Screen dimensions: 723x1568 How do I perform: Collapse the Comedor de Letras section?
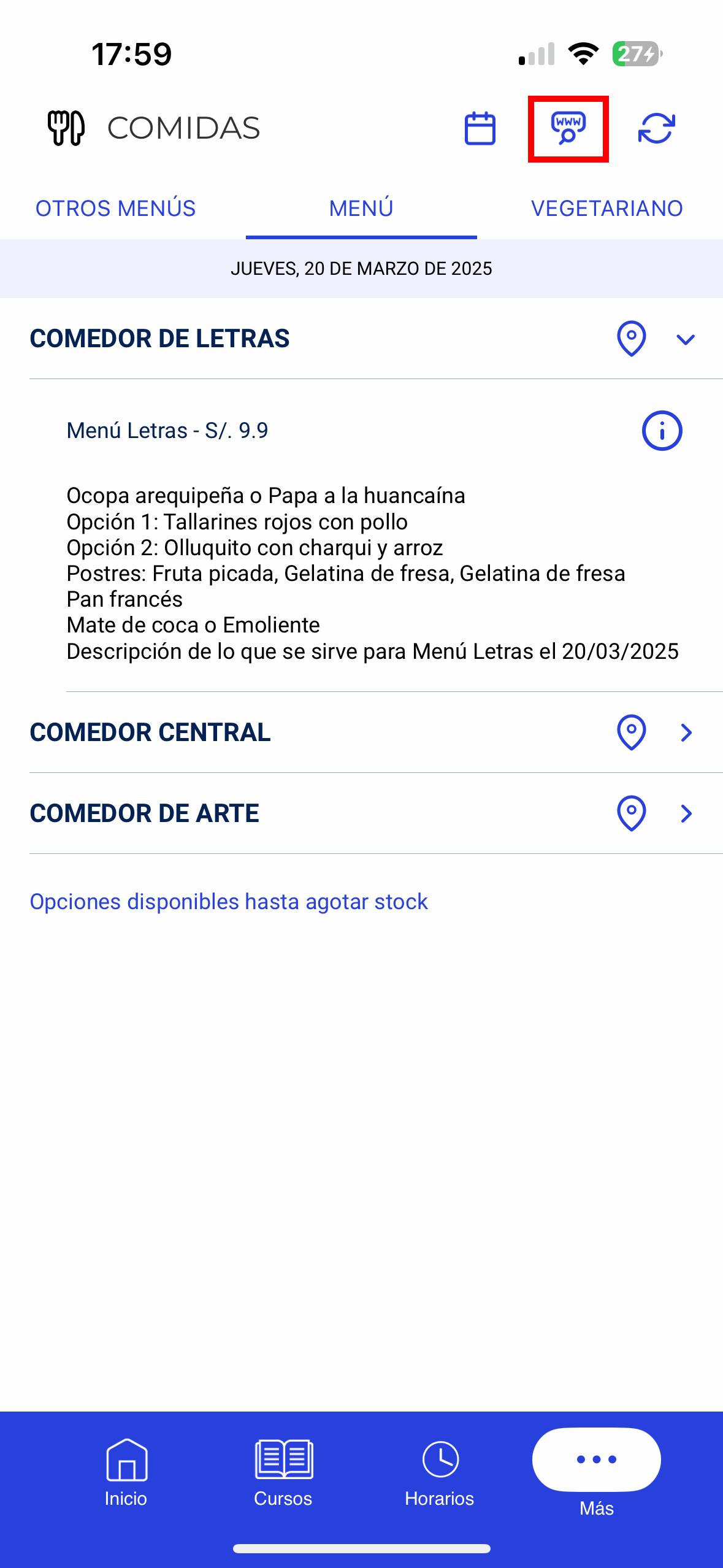coord(685,339)
